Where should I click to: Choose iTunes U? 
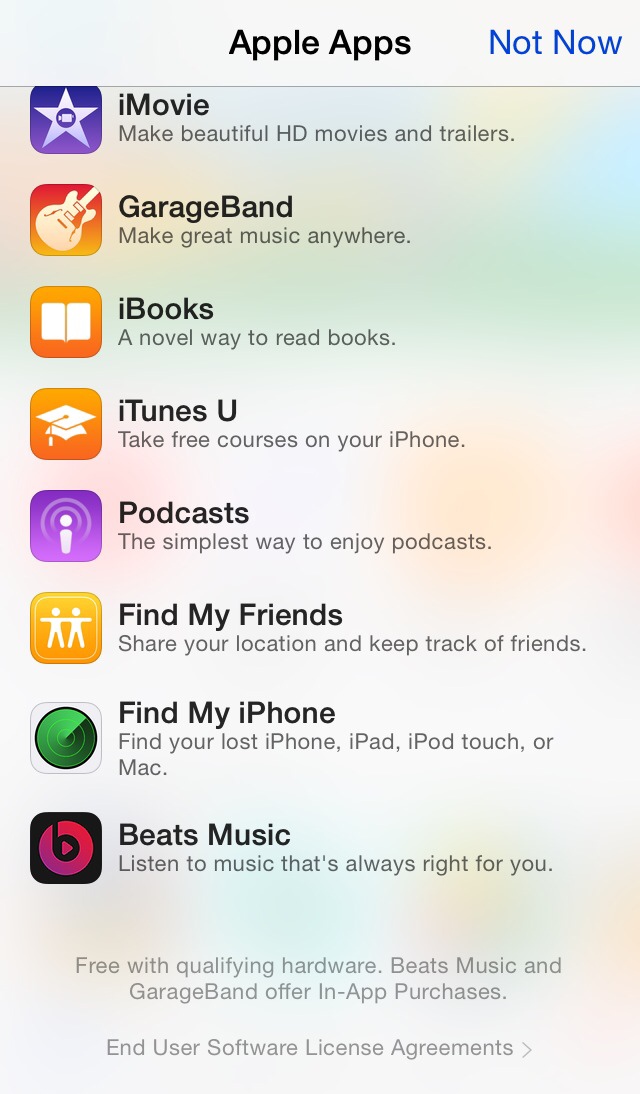[320, 424]
